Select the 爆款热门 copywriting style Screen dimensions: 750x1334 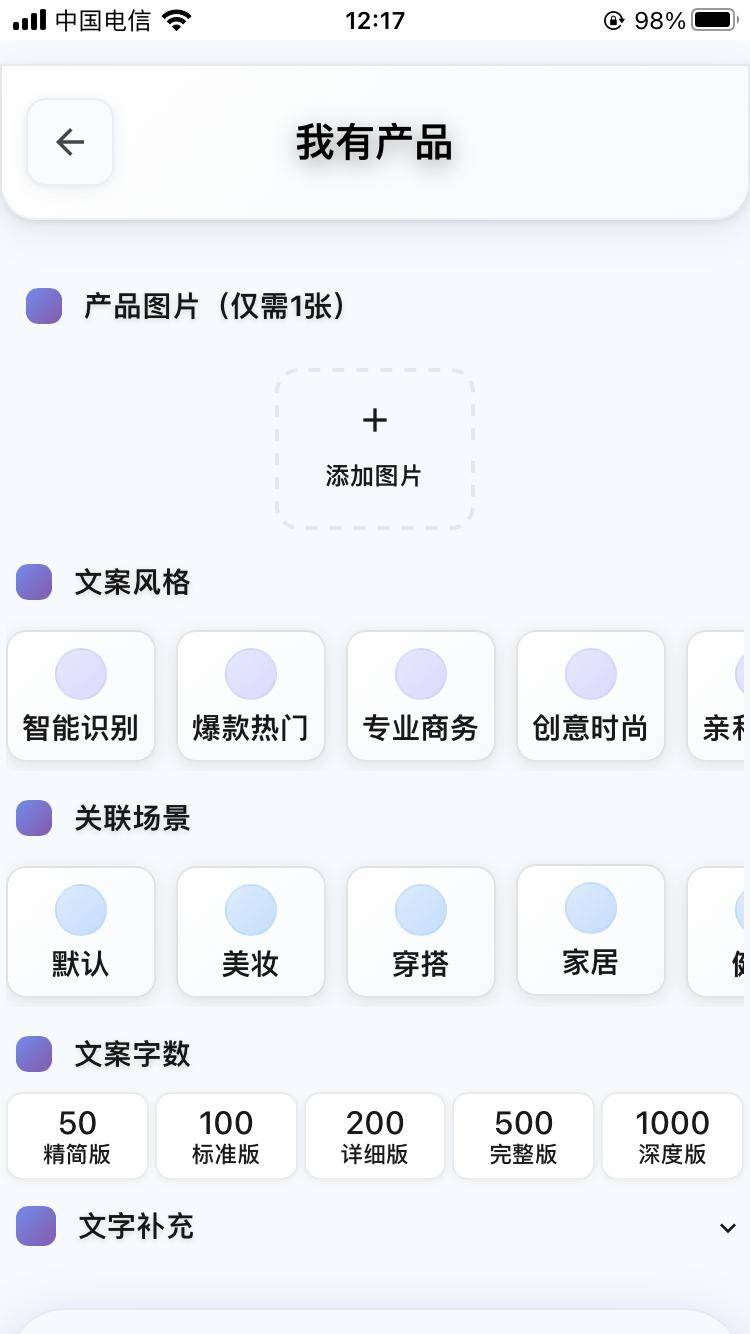tap(250, 696)
